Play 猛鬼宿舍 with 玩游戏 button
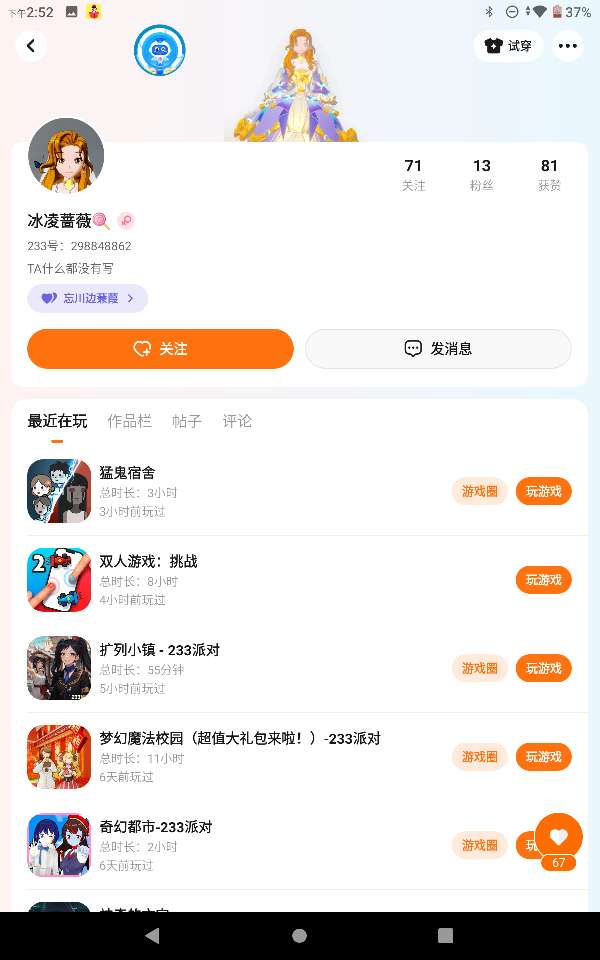600x960 pixels. click(x=543, y=491)
